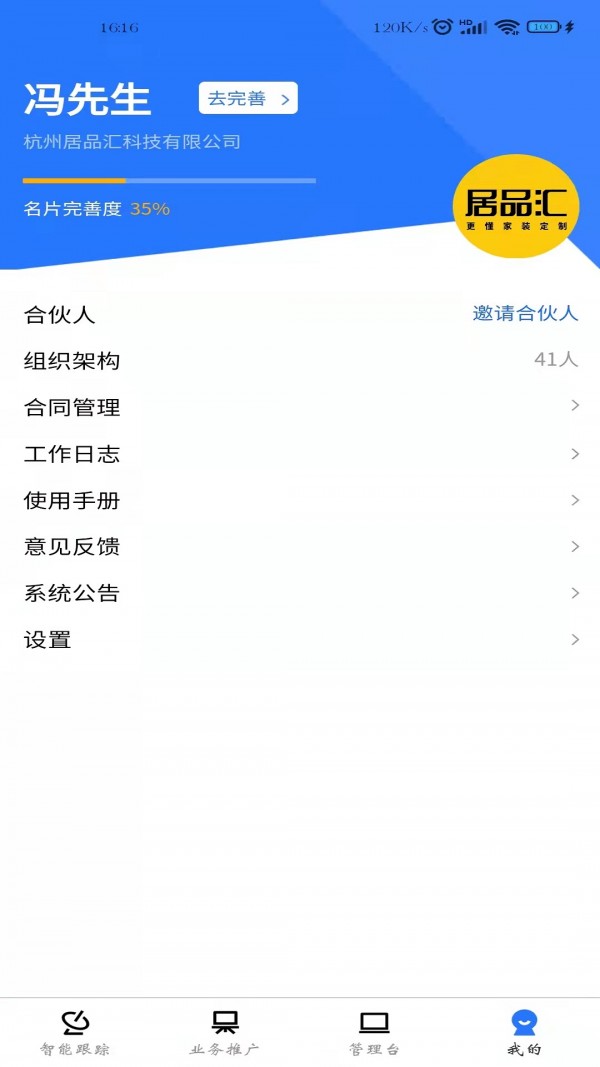
Task: Go to 设置
Action: 300,640
